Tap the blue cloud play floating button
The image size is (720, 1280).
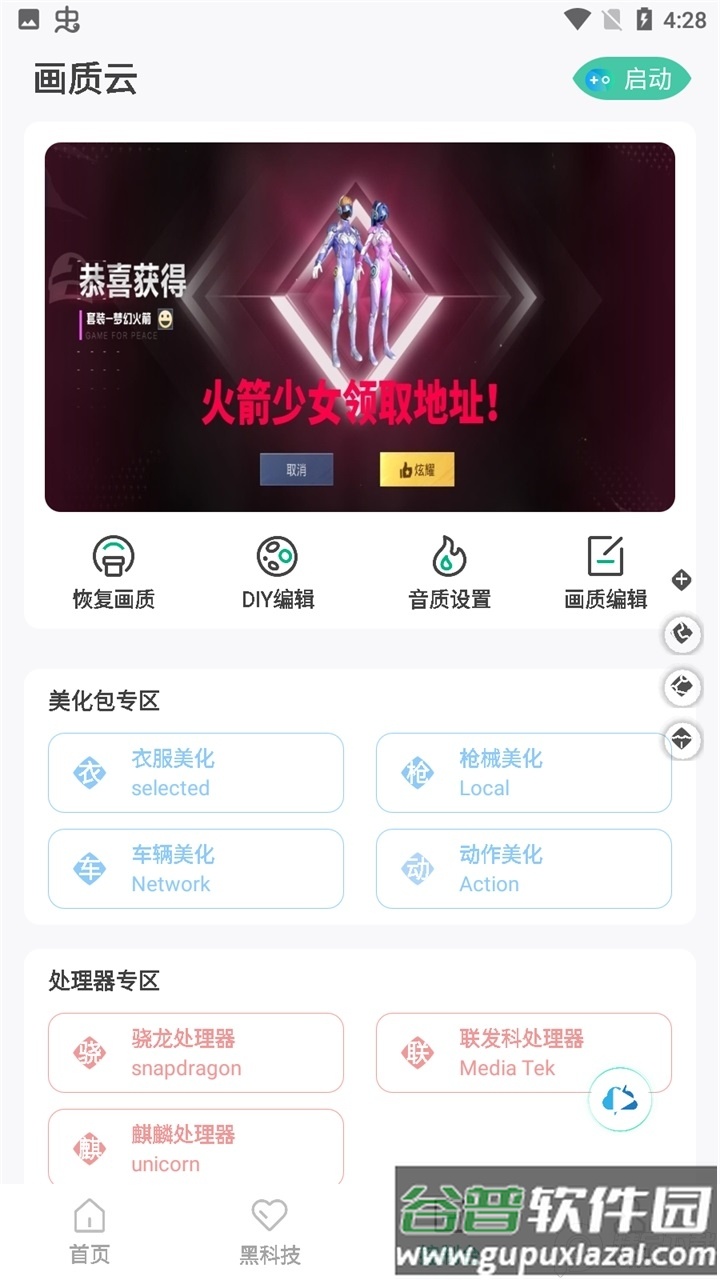pos(620,1099)
